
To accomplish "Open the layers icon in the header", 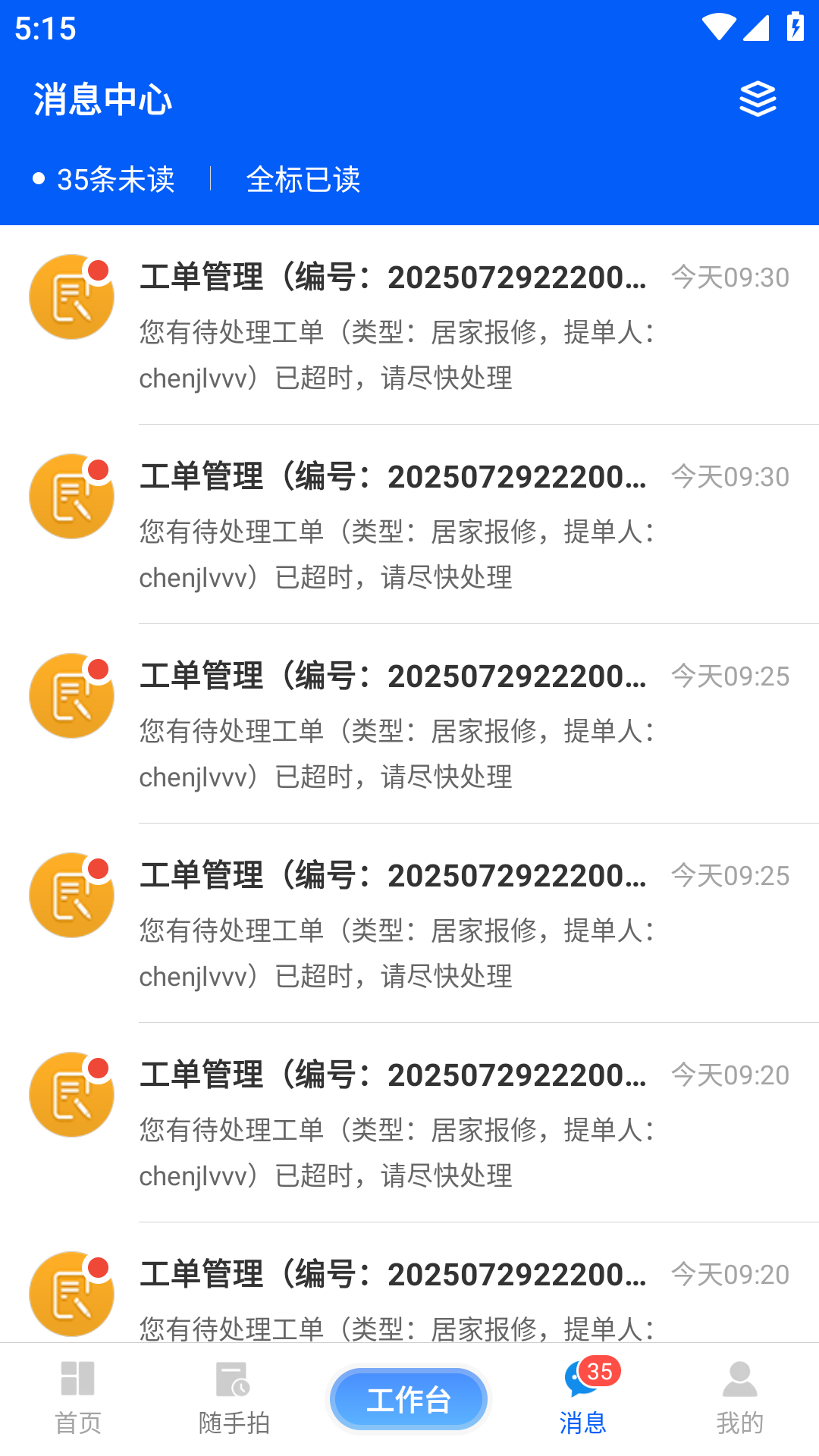I will tap(758, 99).
